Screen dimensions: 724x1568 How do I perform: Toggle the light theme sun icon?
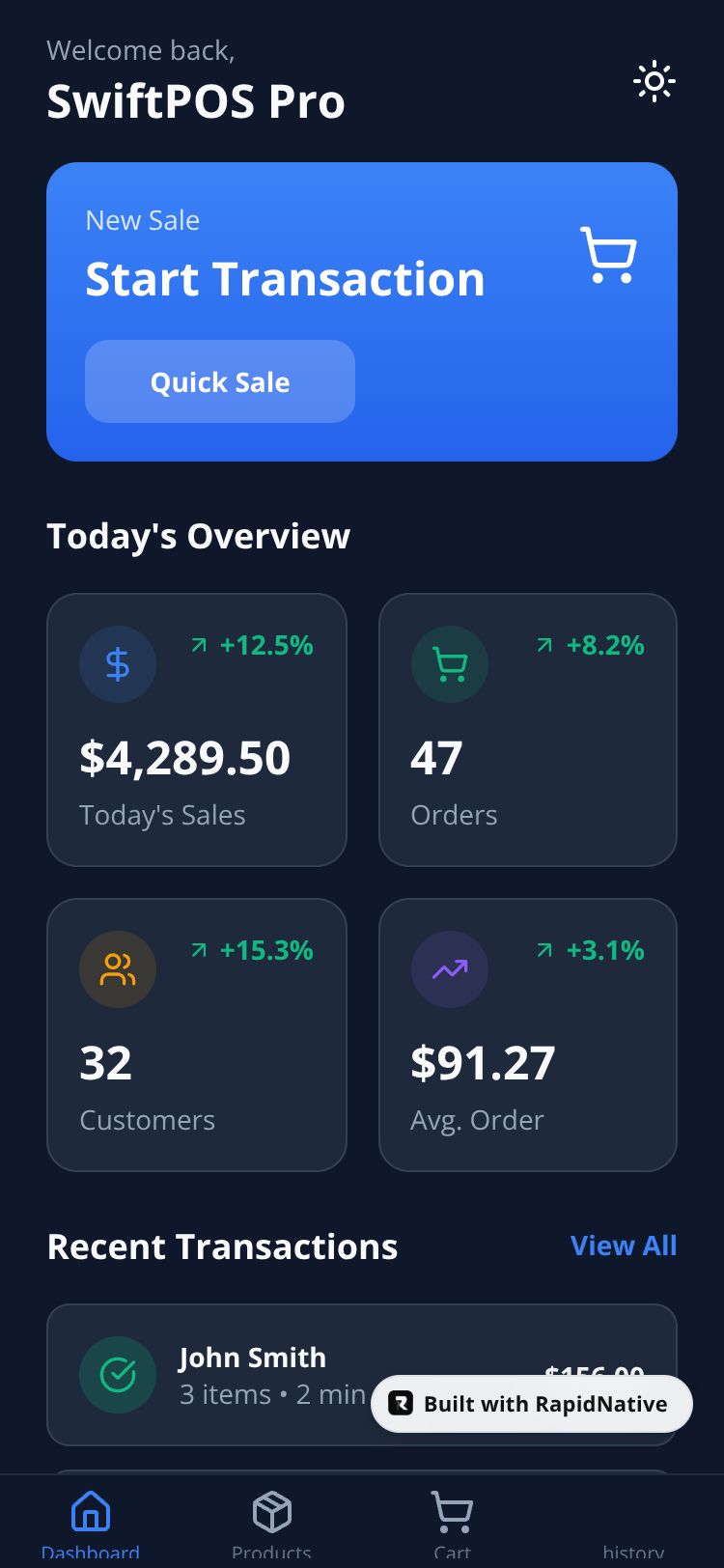tap(654, 82)
